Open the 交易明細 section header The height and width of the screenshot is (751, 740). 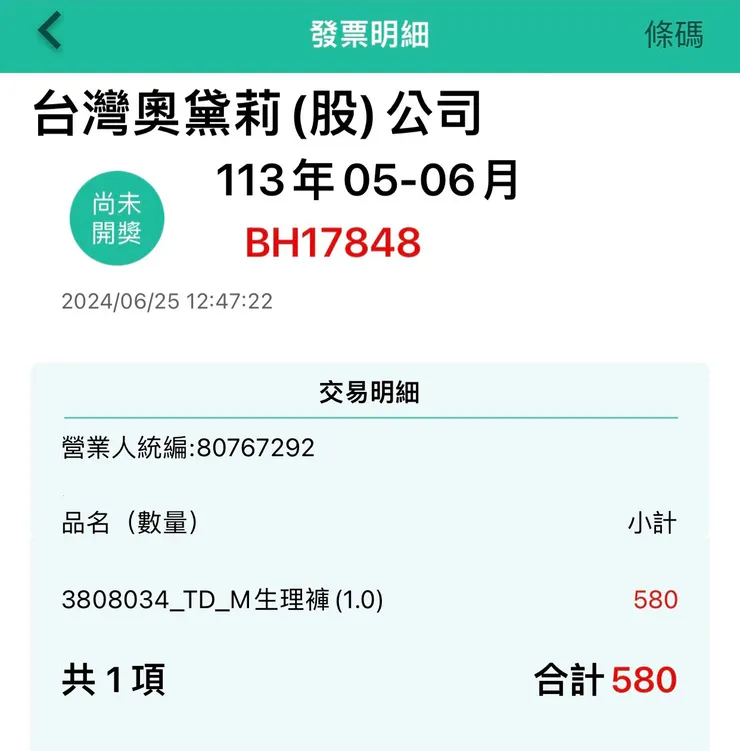[369, 392]
